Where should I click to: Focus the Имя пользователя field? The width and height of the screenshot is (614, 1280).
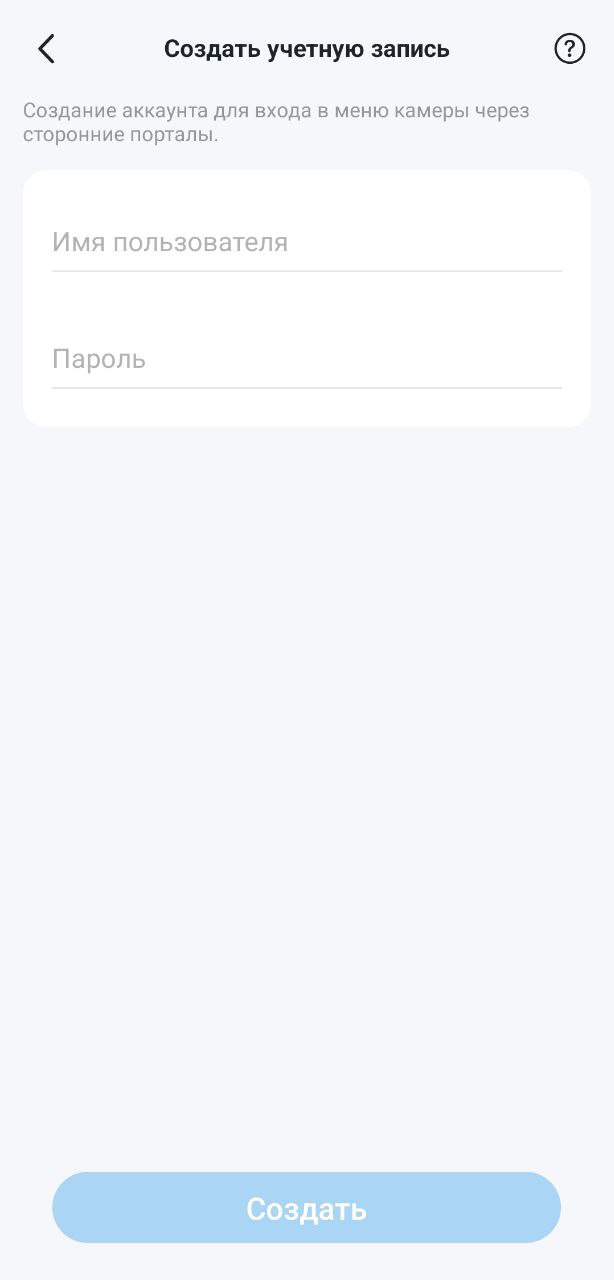[x=306, y=243]
